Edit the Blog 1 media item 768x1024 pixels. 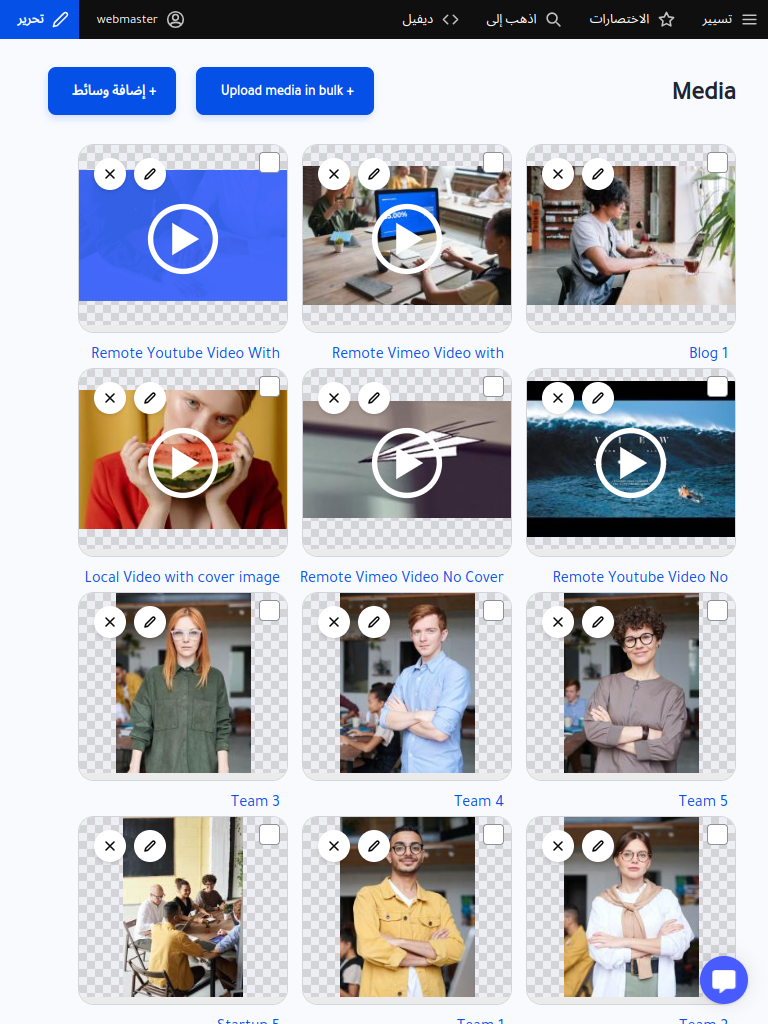598,174
